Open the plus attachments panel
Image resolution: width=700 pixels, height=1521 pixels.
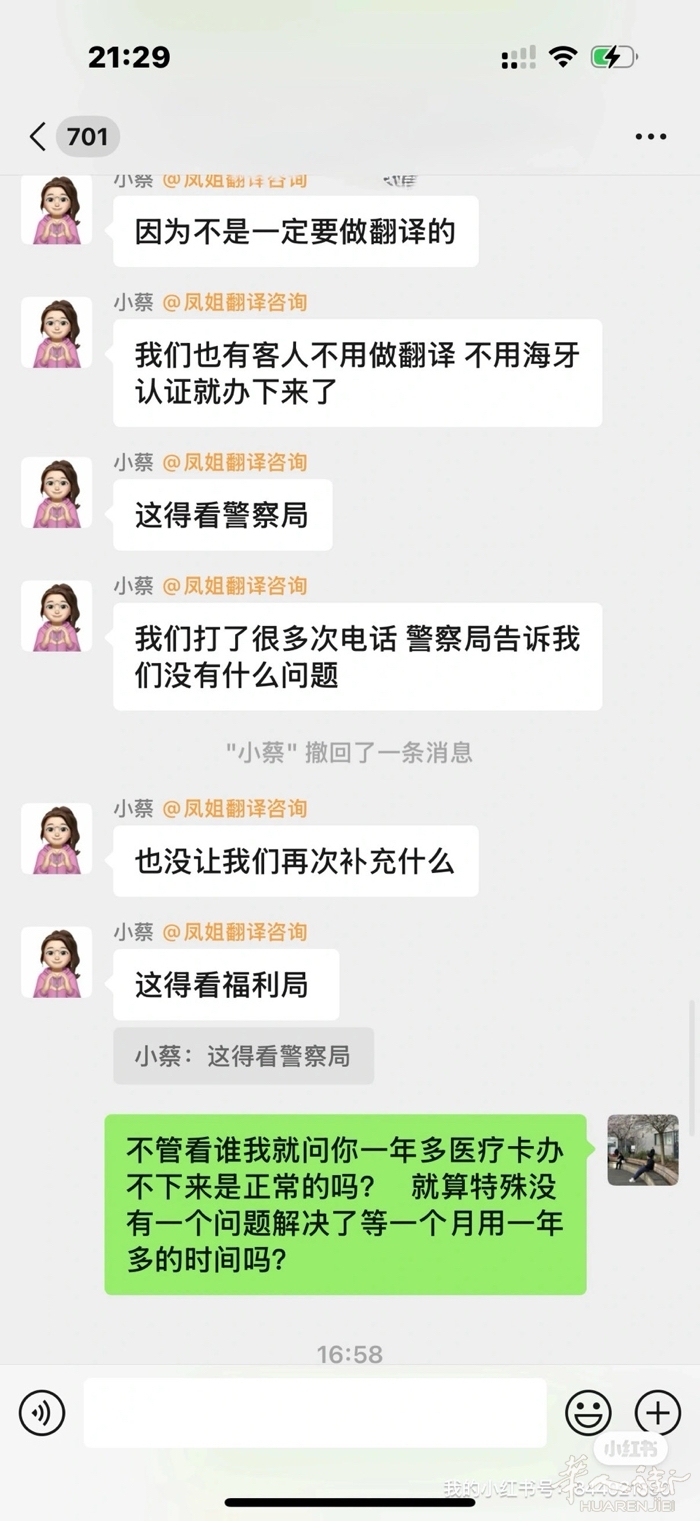pyautogui.click(x=657, y=1413)
